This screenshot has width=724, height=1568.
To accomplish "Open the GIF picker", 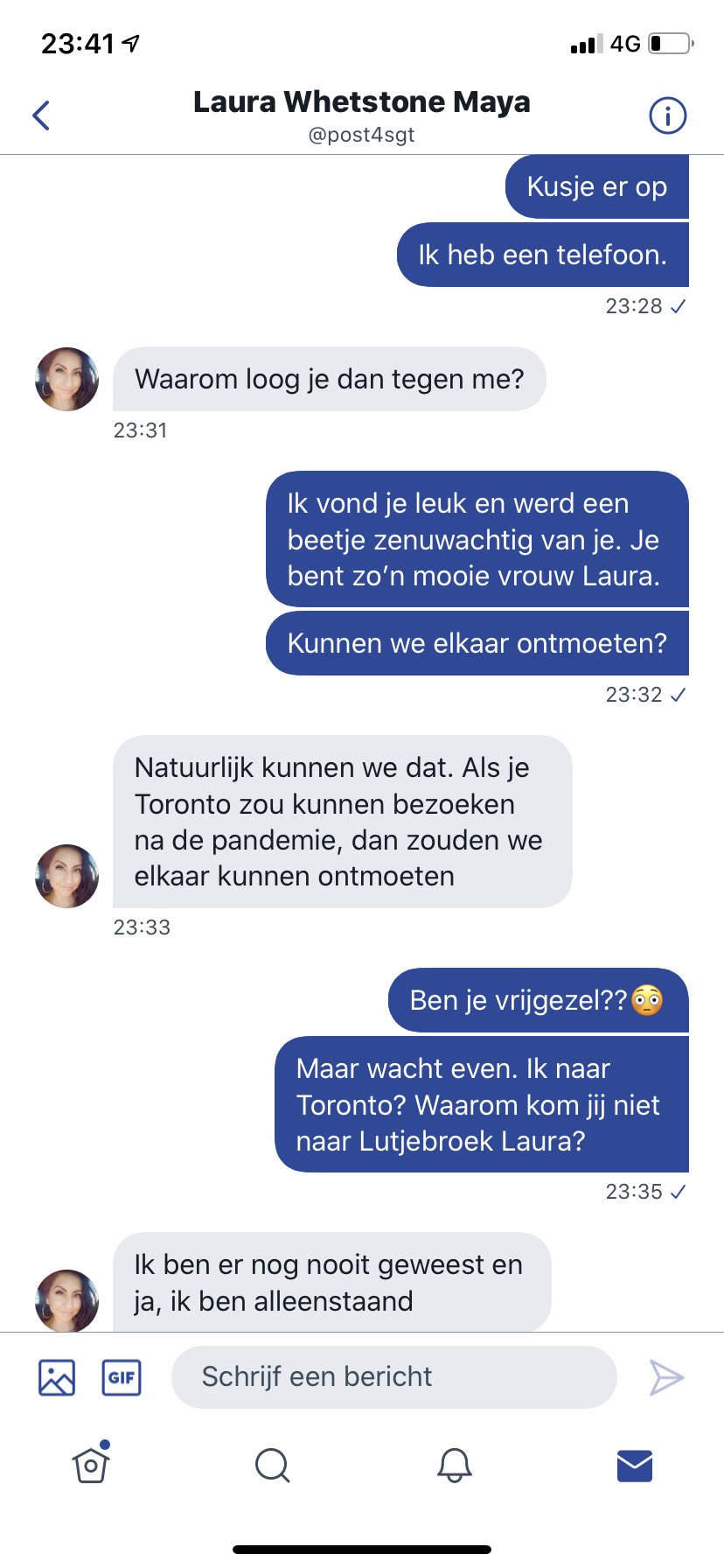I will pos(122,1377).
